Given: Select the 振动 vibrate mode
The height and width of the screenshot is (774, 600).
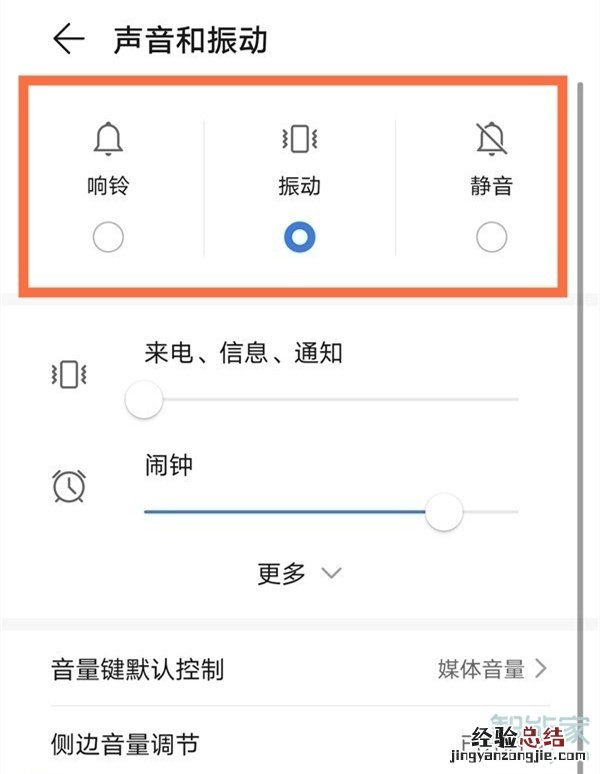Looking at the screenshot, I should pos(300,237).
